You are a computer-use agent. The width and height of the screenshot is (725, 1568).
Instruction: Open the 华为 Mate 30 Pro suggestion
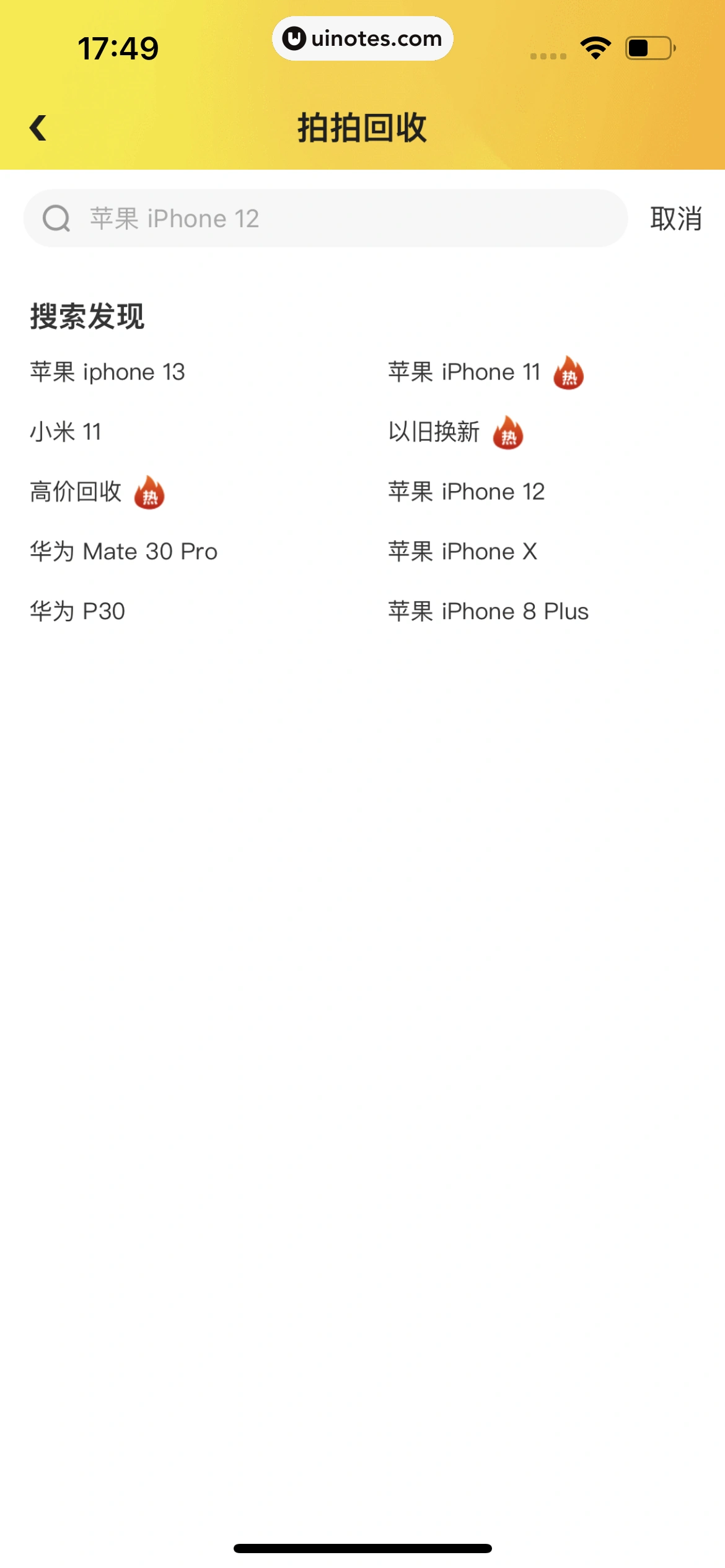(x=123, y=551)
